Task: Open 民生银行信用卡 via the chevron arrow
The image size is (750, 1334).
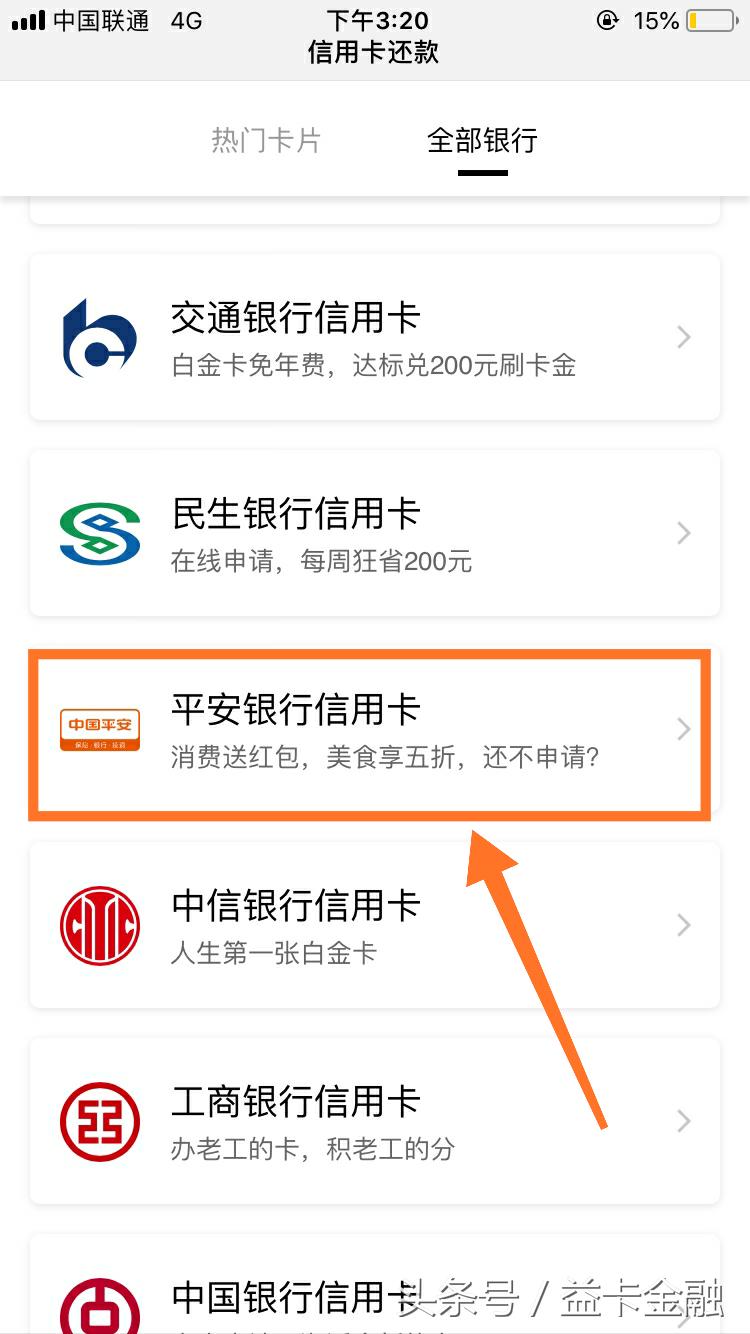Action: point(683,533)
